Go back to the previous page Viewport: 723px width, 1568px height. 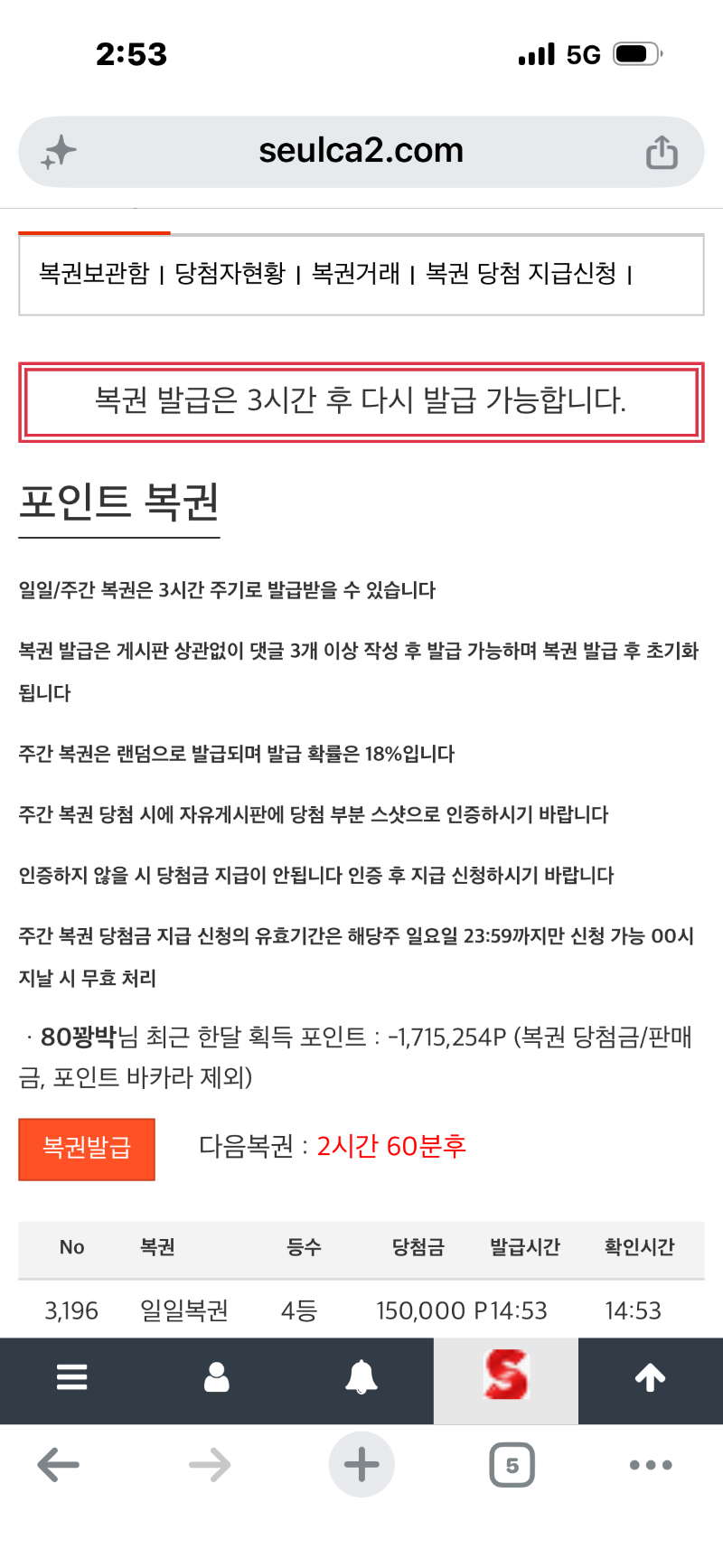[59, 1465]
